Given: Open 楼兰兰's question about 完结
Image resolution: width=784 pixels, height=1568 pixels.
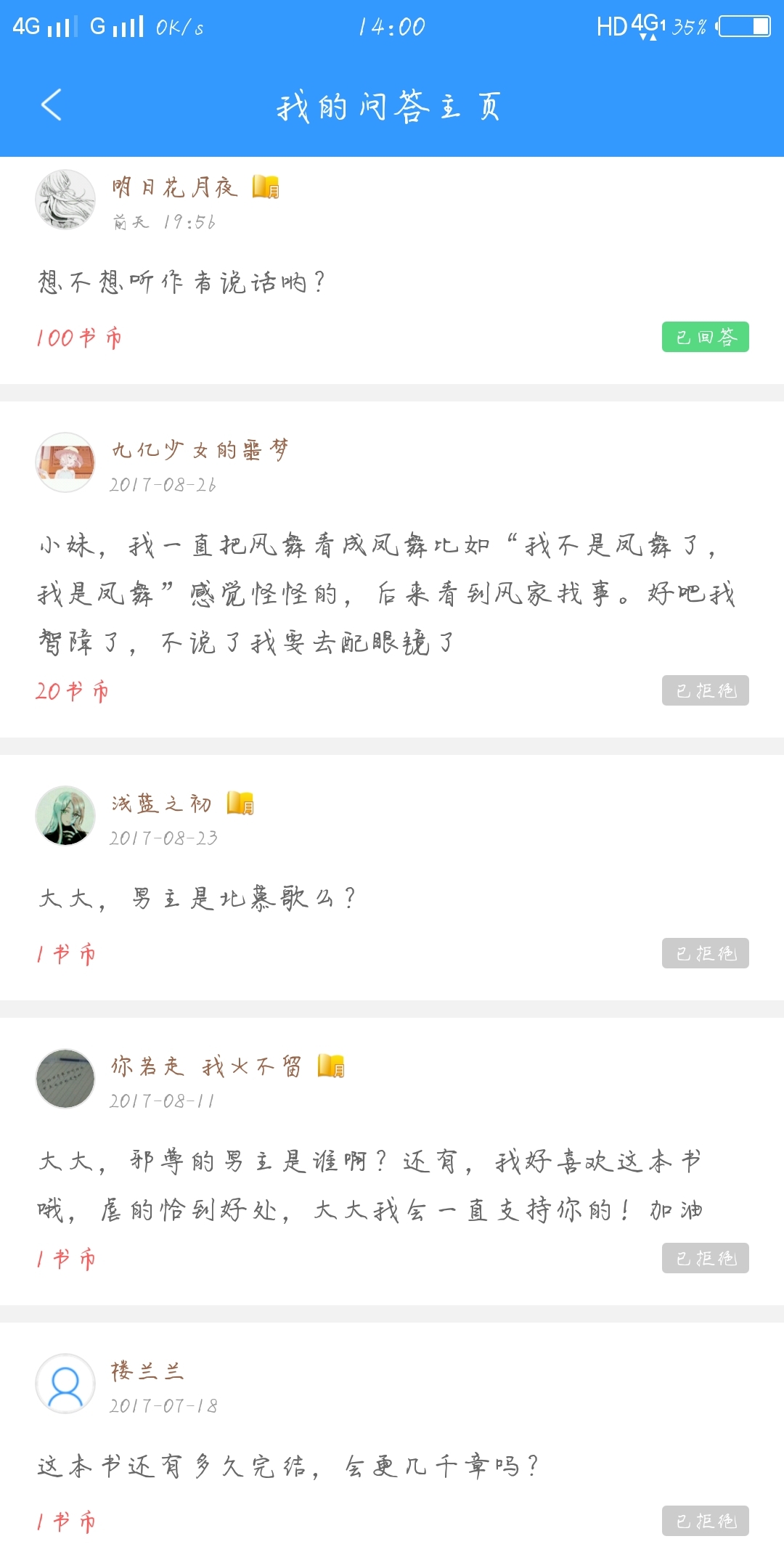Looking at the screenshot, I should (x=288, y=1466).
